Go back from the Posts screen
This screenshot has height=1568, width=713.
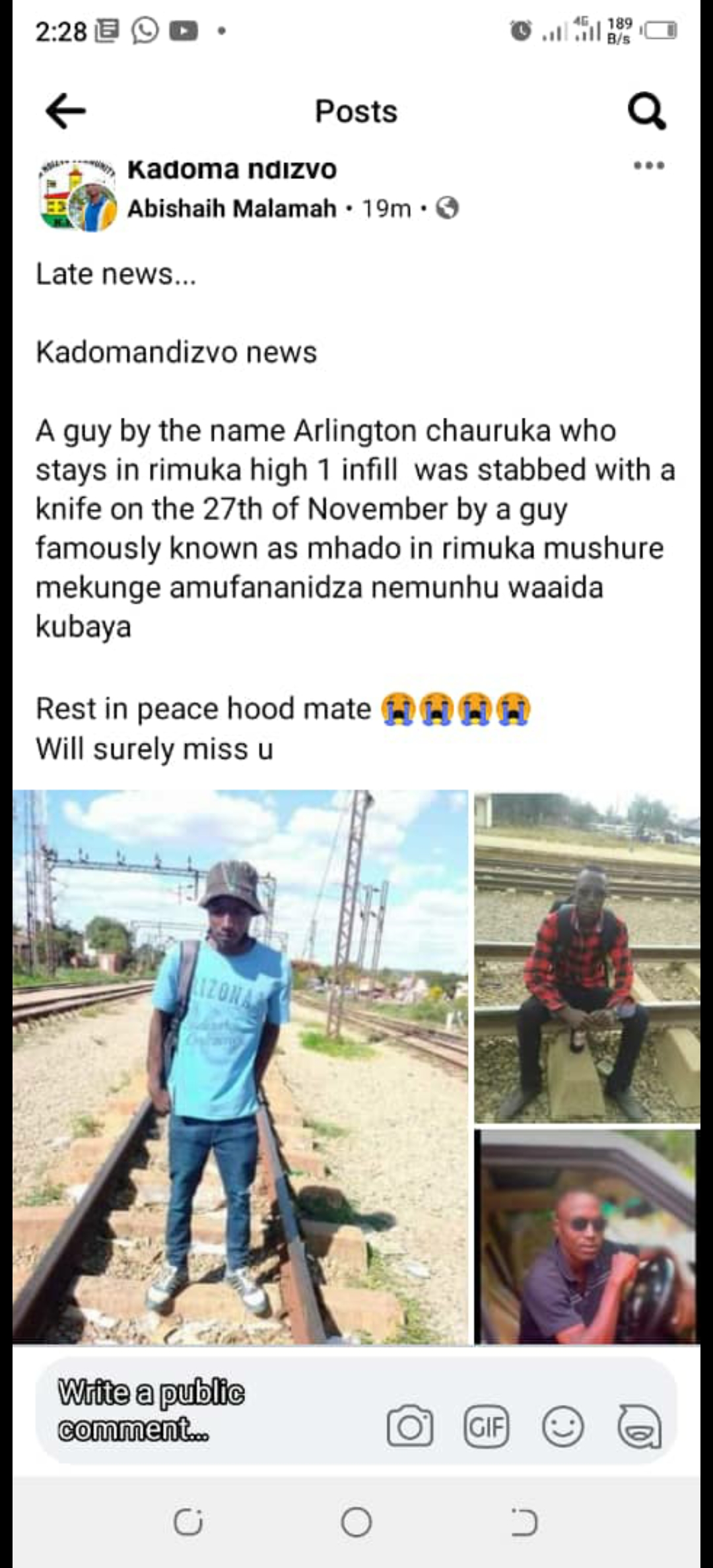pos(65,110)
